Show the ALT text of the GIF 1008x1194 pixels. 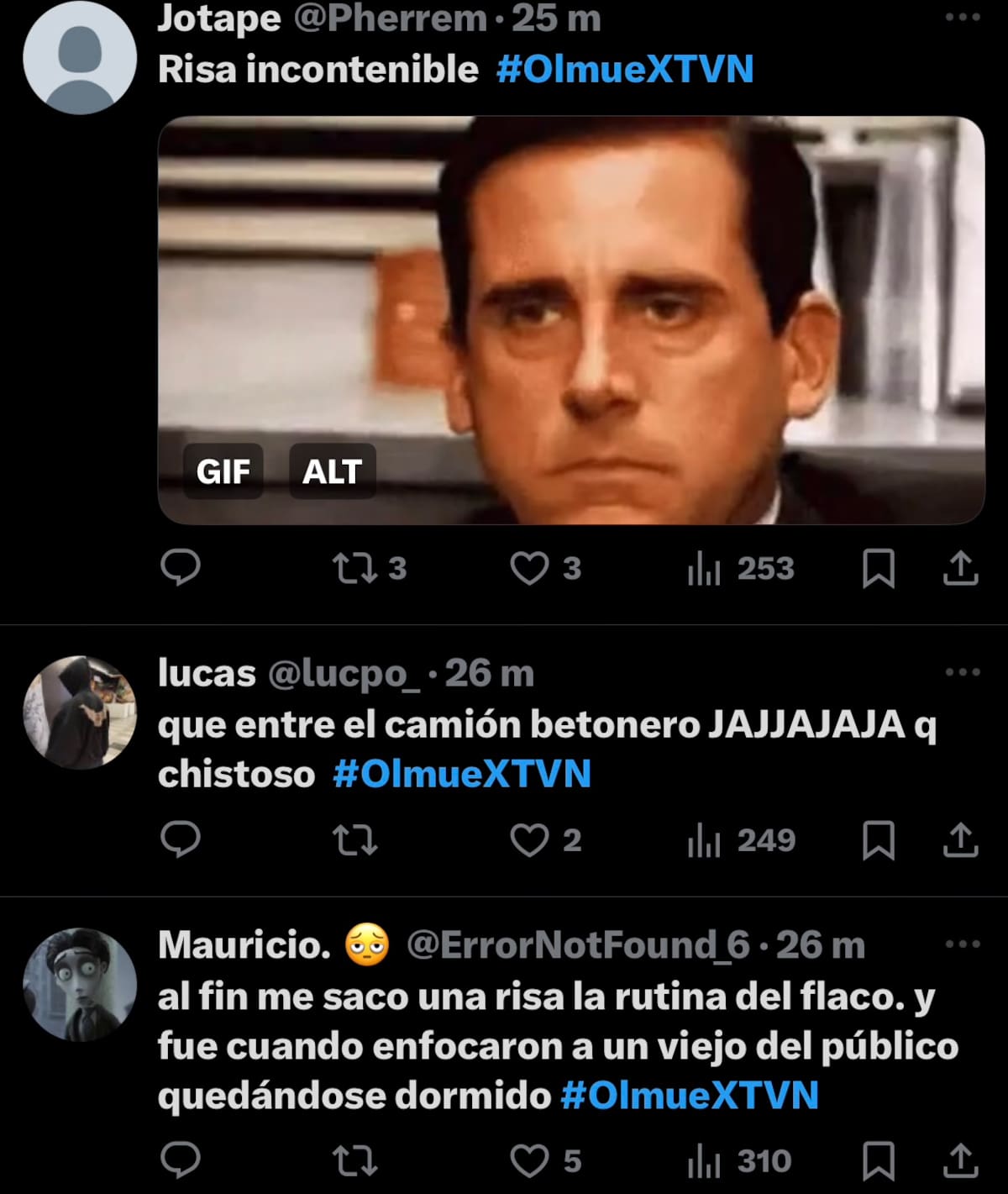pyautogui.click(x=333, y=471)
